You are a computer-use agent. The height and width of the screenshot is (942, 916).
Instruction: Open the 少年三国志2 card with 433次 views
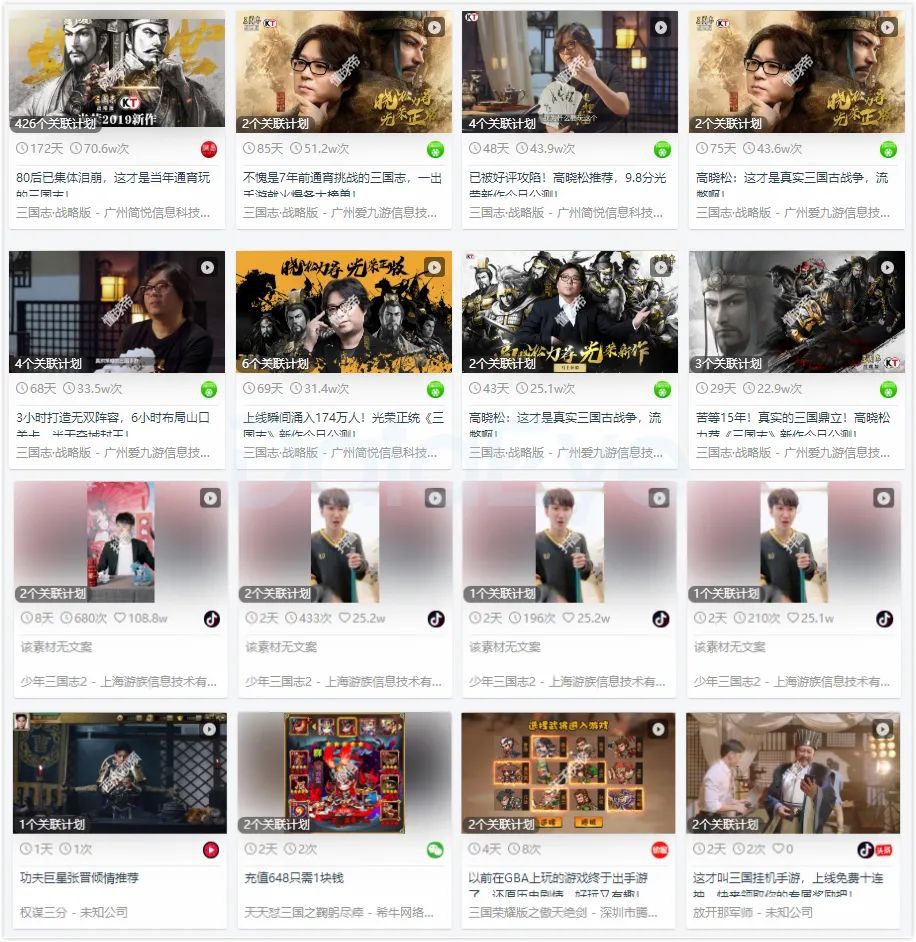(344, 542)
